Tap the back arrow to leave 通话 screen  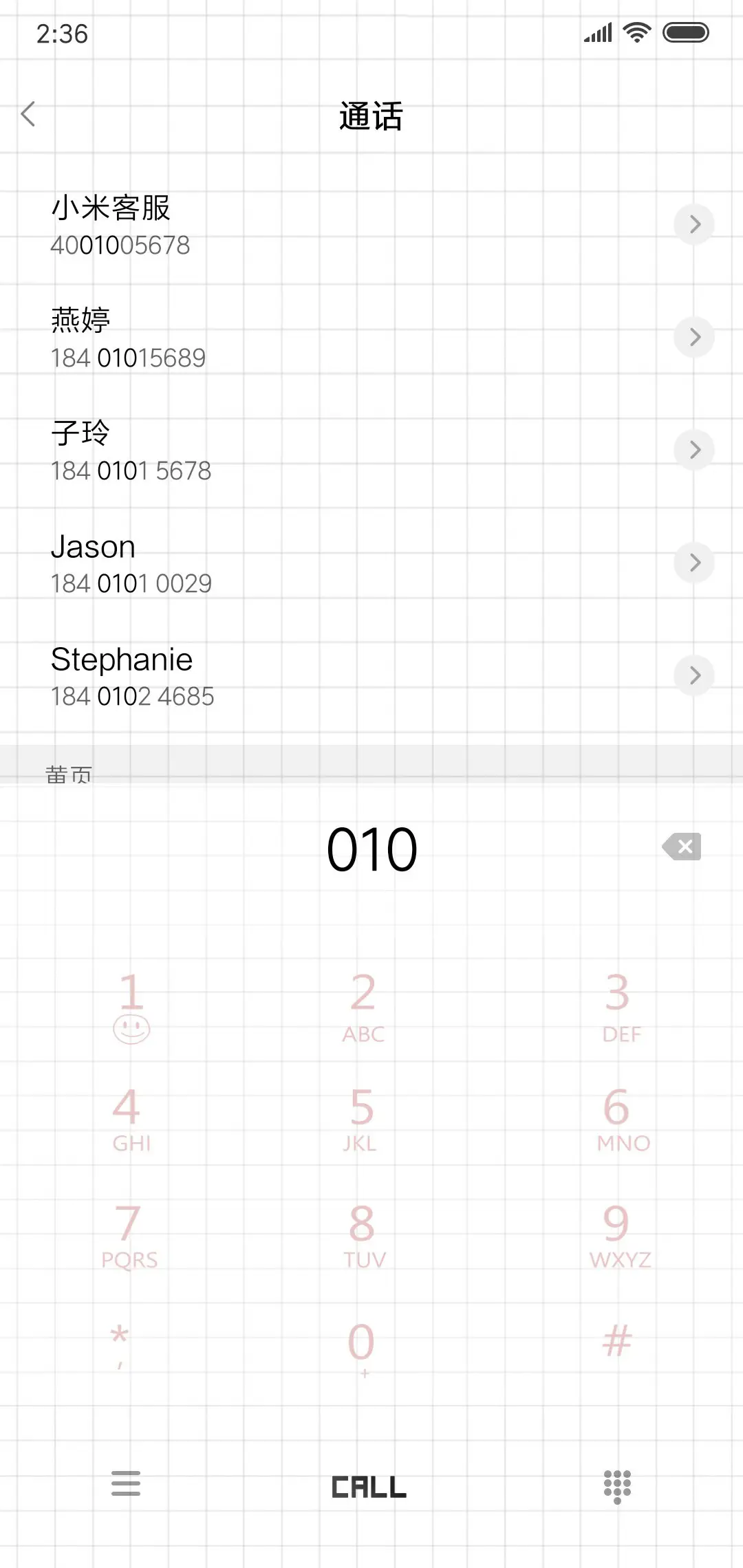(x=29, y=114)
